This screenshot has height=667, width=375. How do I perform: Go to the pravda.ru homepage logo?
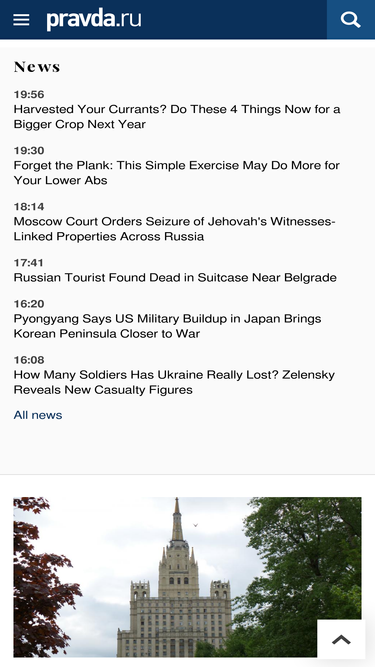tap(94, 20)
